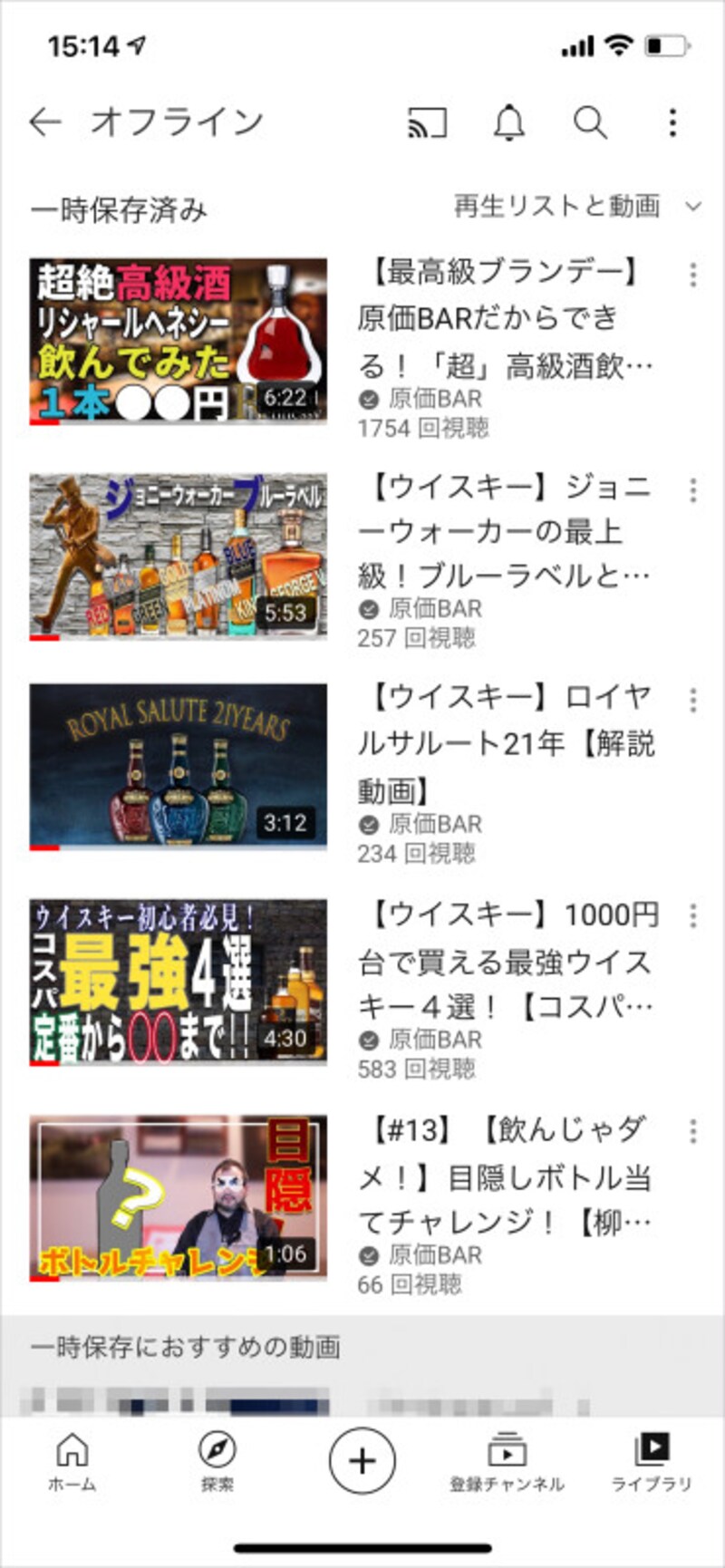Open options for the ジョニーウォーカー video

[x=693, y=490]
